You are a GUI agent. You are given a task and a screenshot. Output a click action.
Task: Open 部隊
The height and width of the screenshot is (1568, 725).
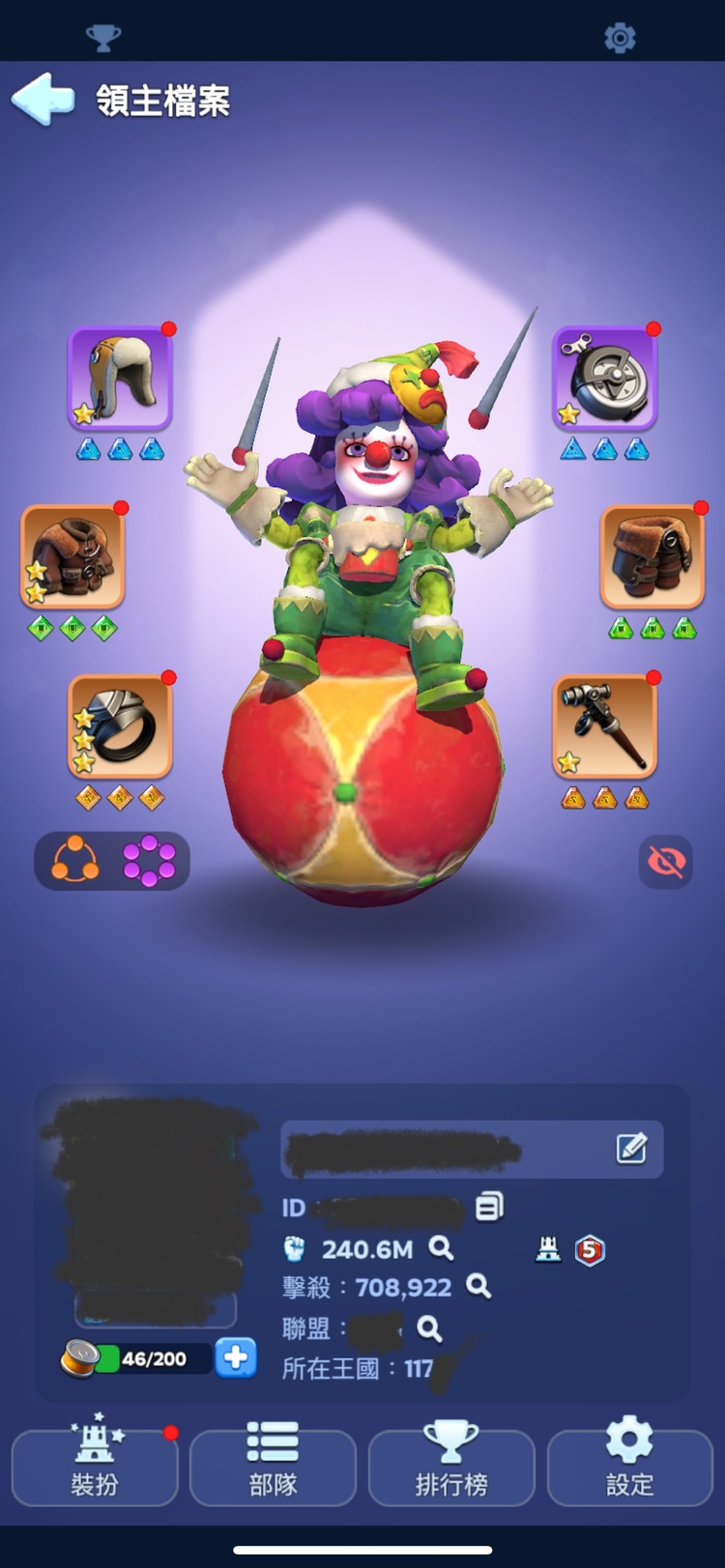tap(273, 1467)
